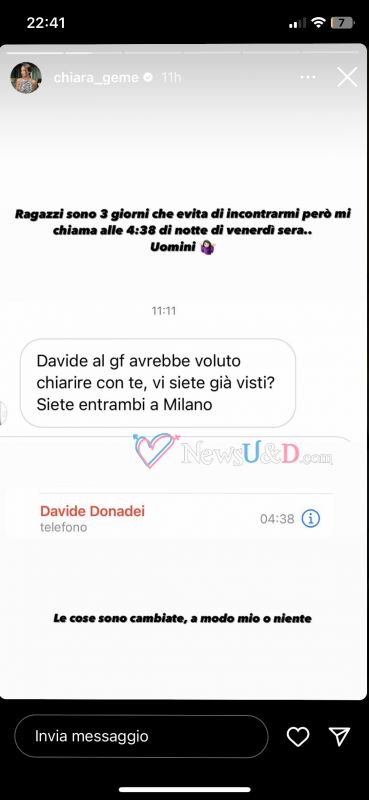Image resolution: width=369 pixels, height=800 pixels.
Task: Open the three-dot story options menu
Action: tap(308, 78)
